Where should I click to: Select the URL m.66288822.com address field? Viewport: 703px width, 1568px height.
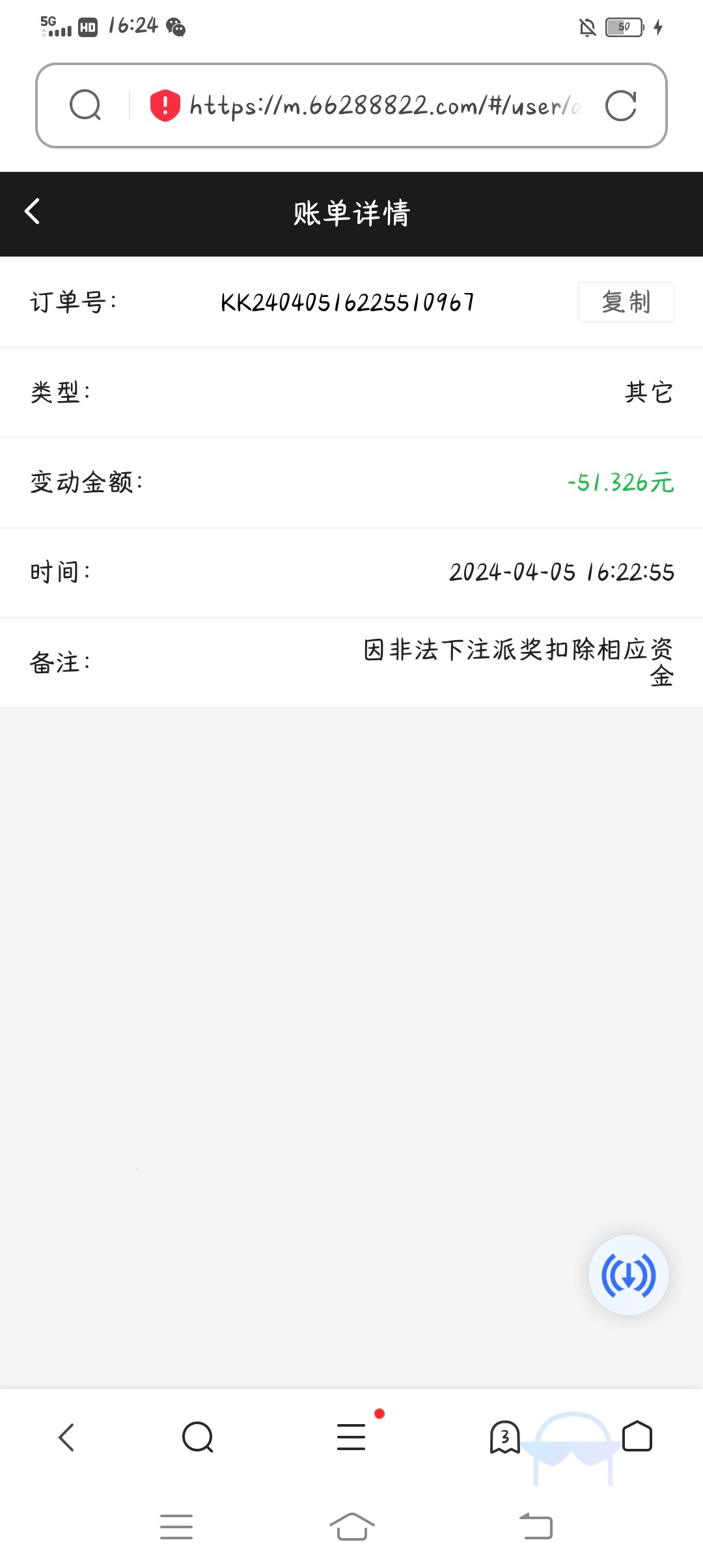pos(384,105)
